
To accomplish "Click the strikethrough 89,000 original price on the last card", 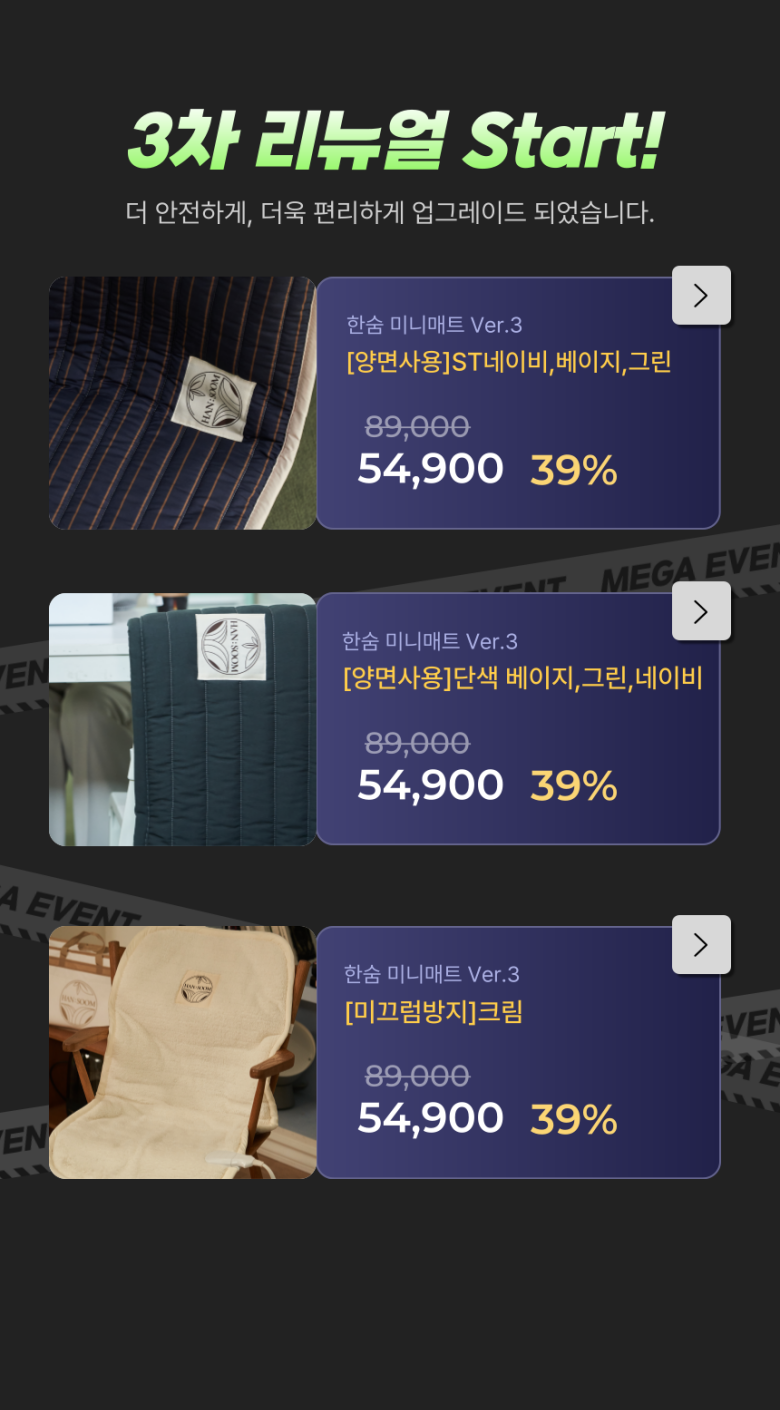I will click(415, 1076).
